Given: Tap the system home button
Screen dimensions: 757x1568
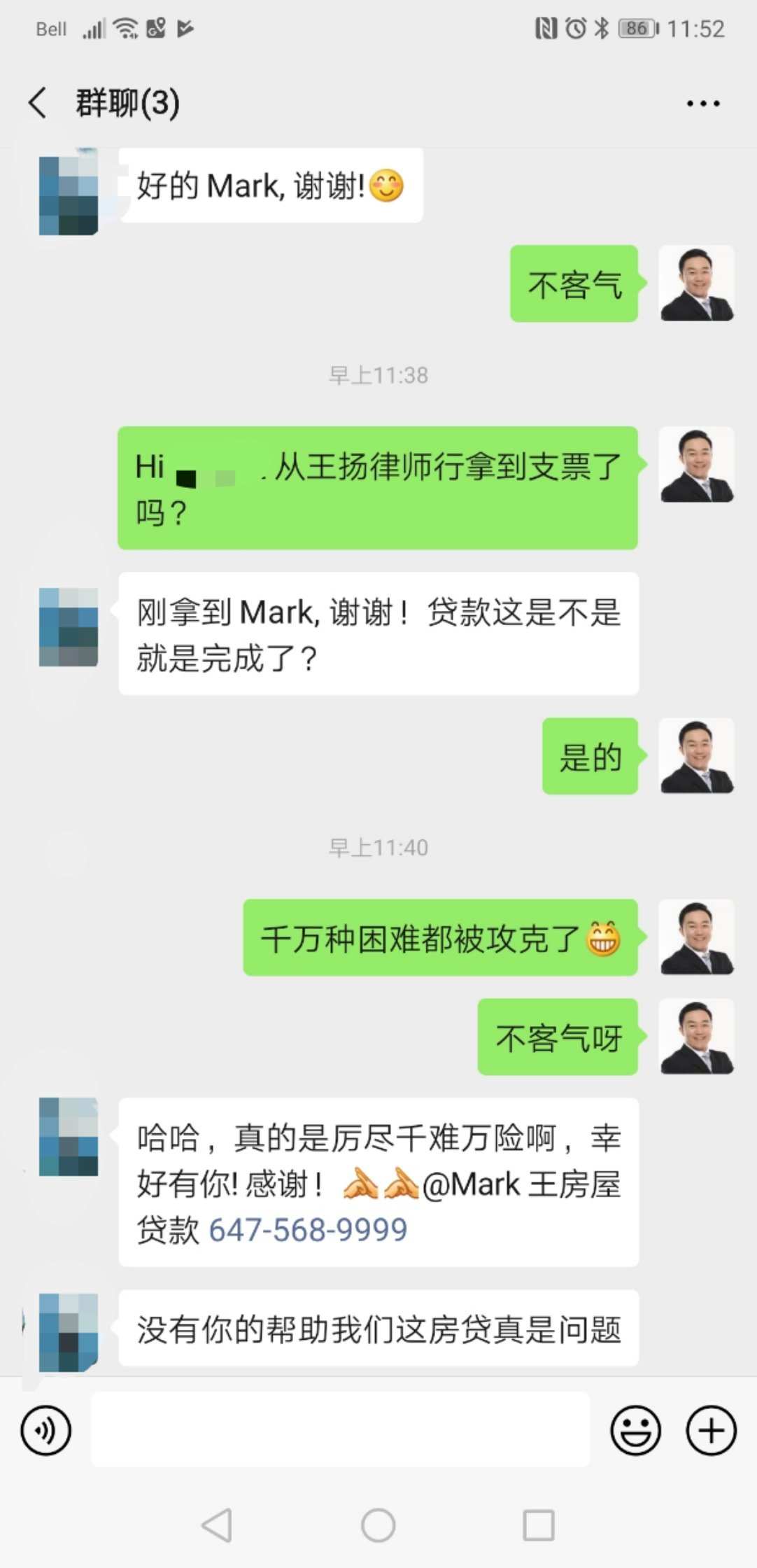Looking at the screenshot, I should point(378,1525).
